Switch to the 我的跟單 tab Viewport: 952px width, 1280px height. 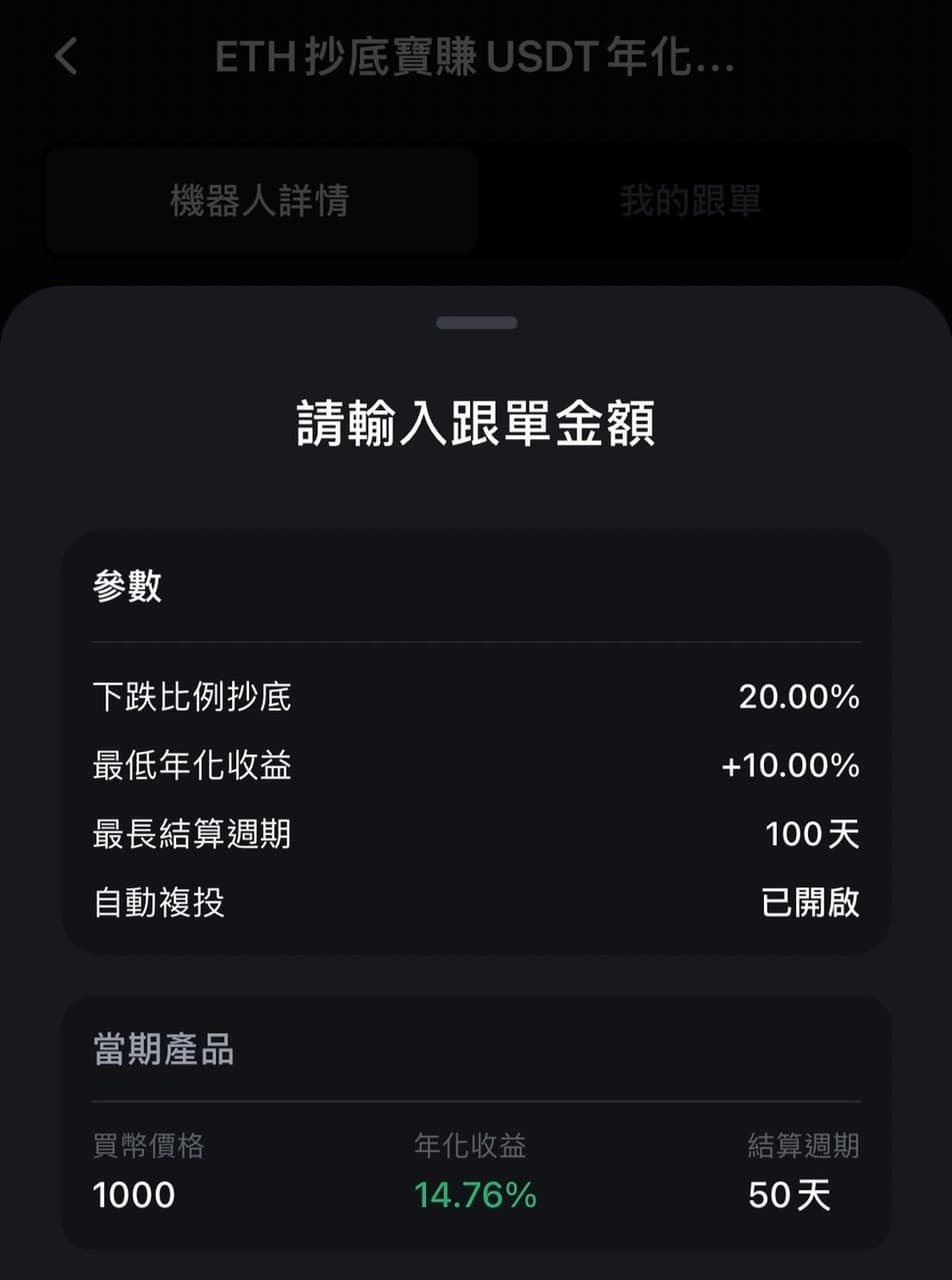(x=690, y=201)
